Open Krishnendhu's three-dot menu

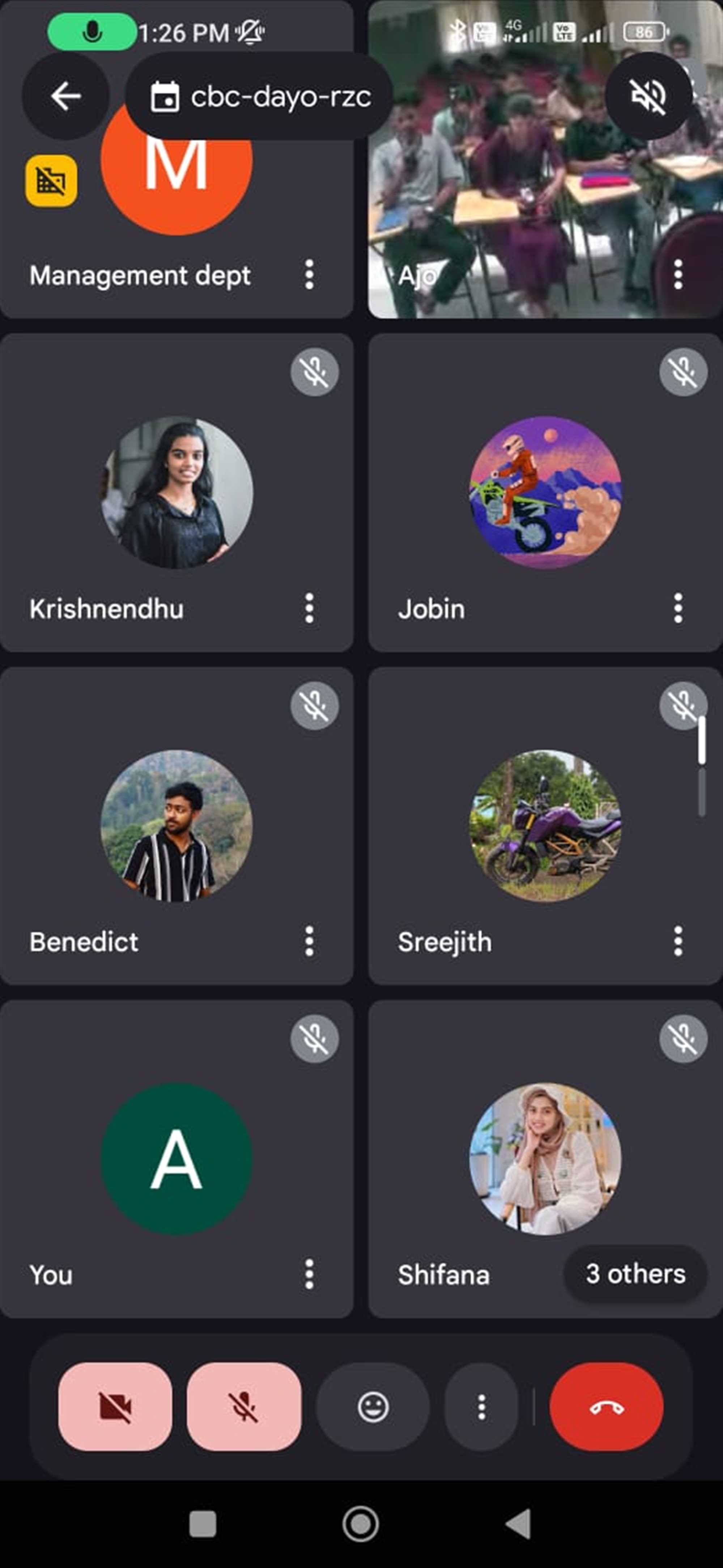point(309,608)
